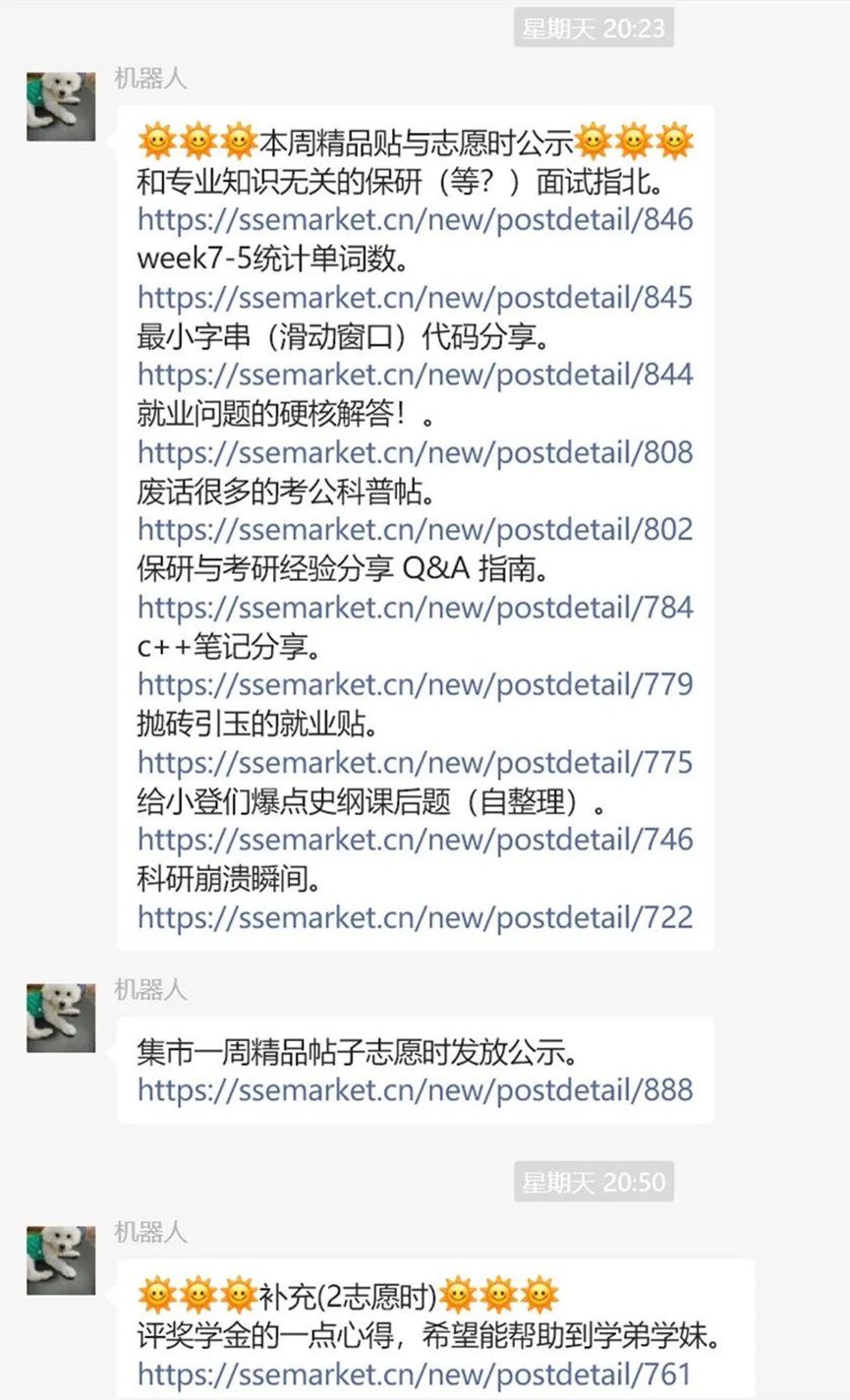Screen dimensions: 850x1400
Task: Open the postdetail/888 link
Action: (x=415, y=1090)
